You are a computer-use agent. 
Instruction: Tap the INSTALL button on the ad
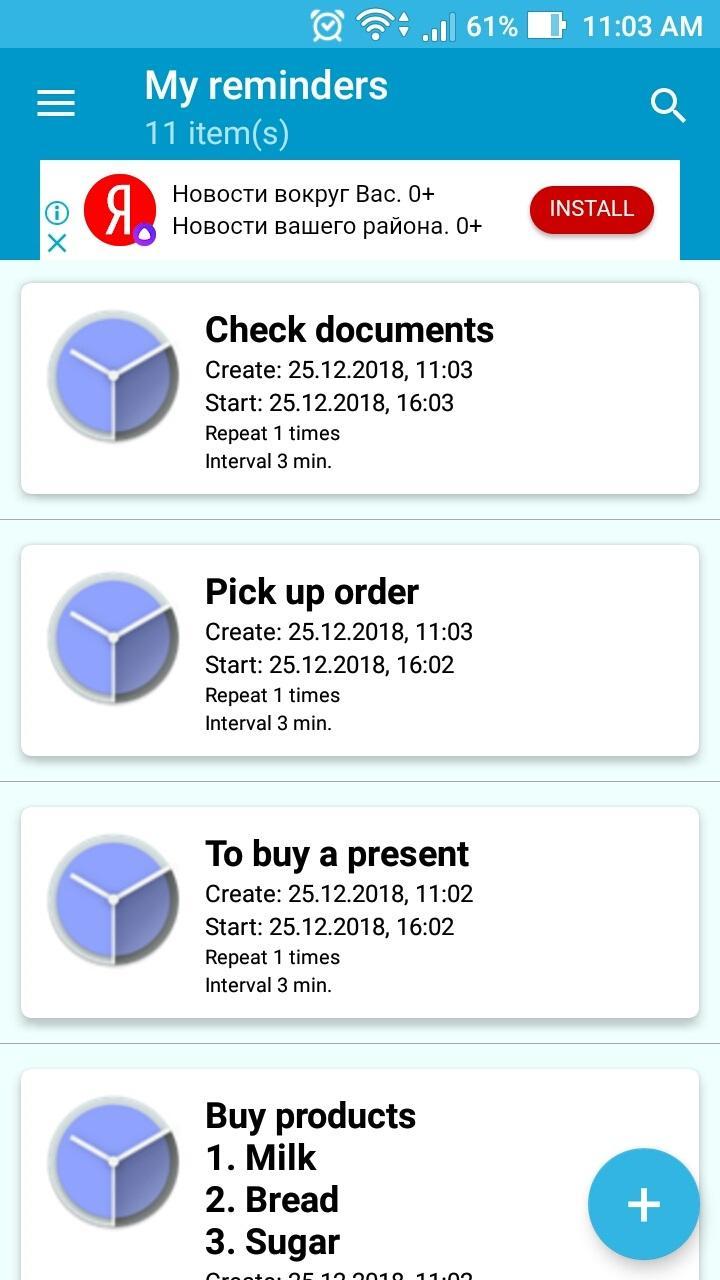pyautogui.click(x=591, y=210)
